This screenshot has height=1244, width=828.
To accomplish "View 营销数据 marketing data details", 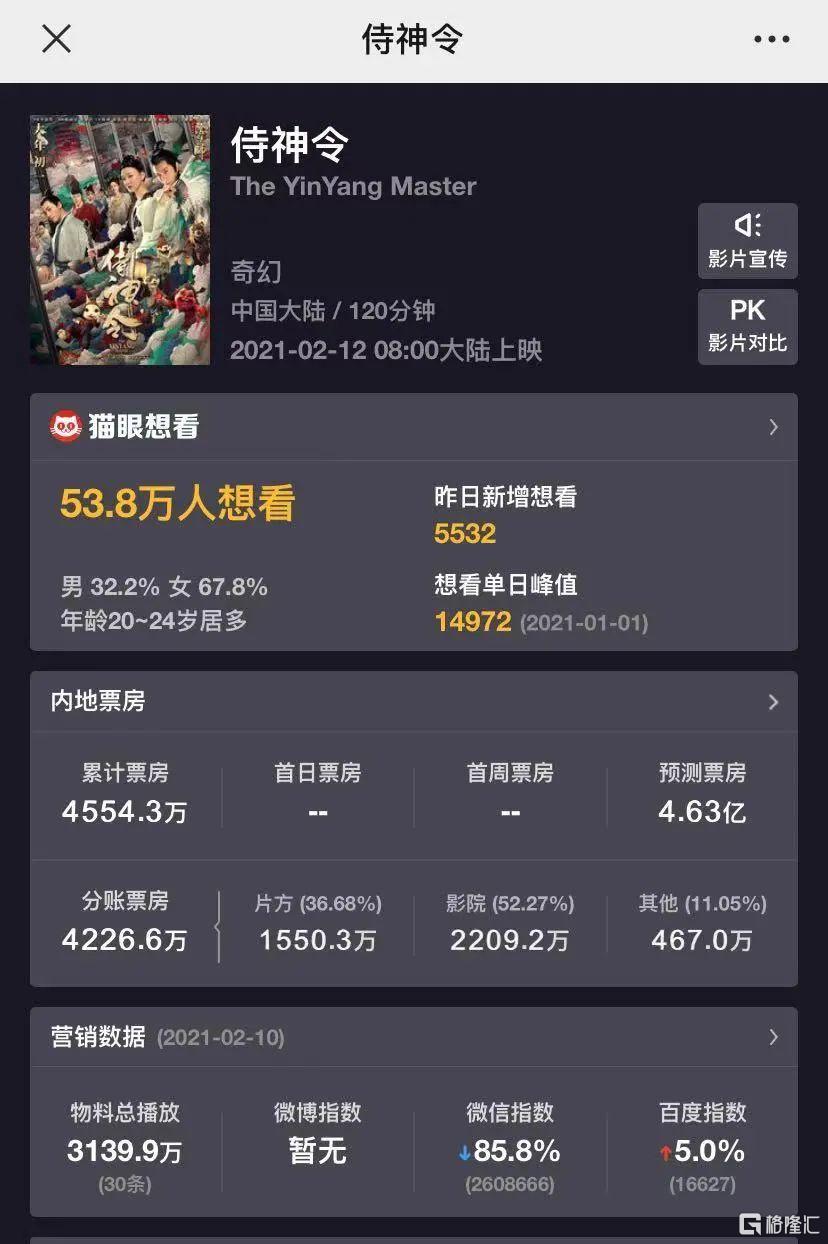I will [x=772, y=1037].
